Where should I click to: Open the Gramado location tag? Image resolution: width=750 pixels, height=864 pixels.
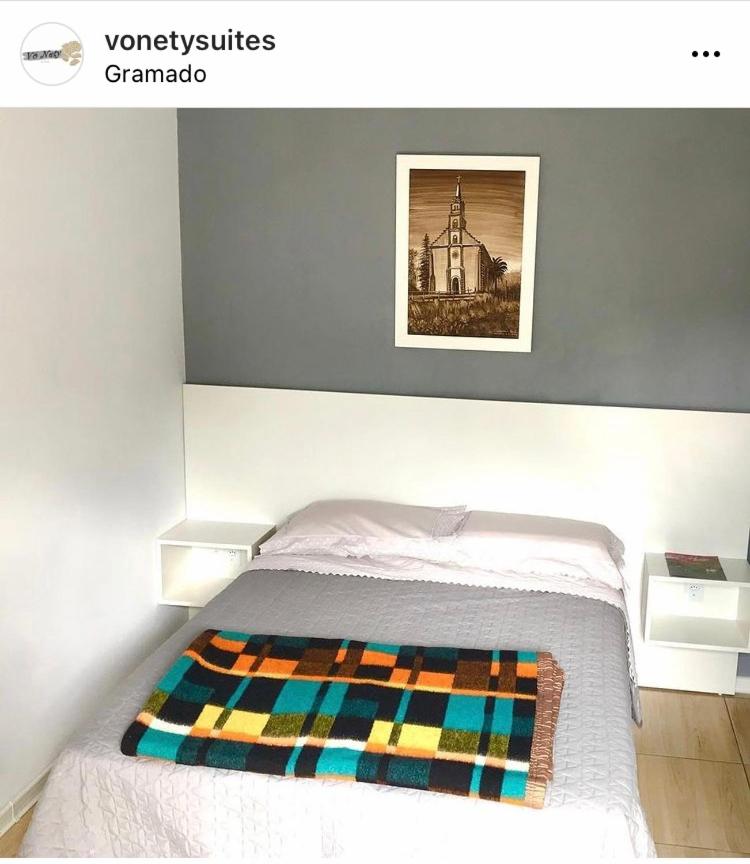(155, 74)
